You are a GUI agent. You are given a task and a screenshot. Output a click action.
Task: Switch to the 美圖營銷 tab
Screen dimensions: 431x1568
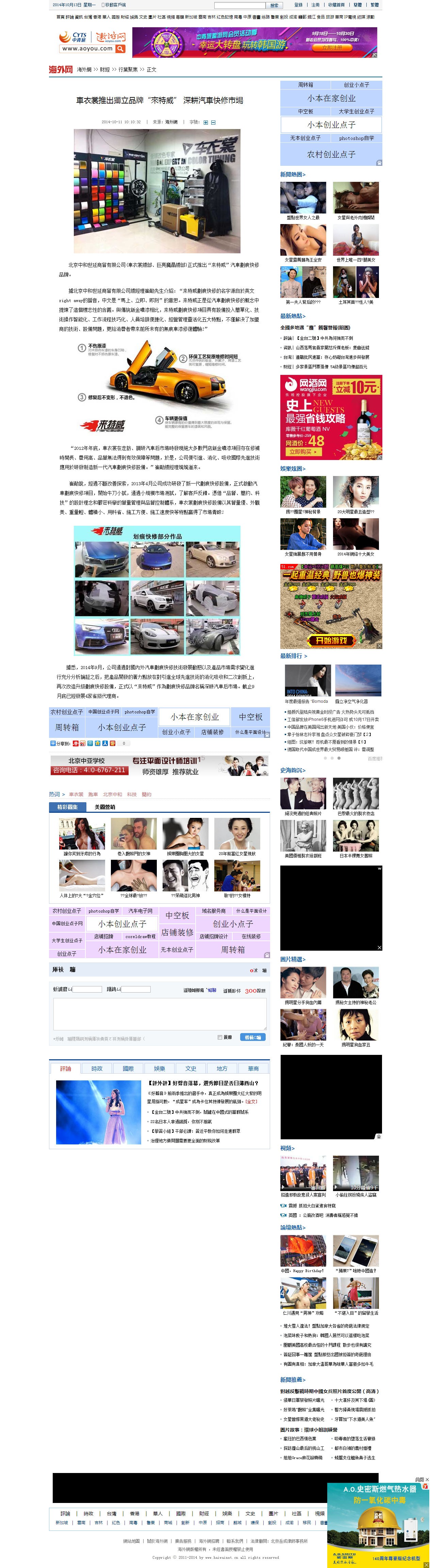[104, 807]
